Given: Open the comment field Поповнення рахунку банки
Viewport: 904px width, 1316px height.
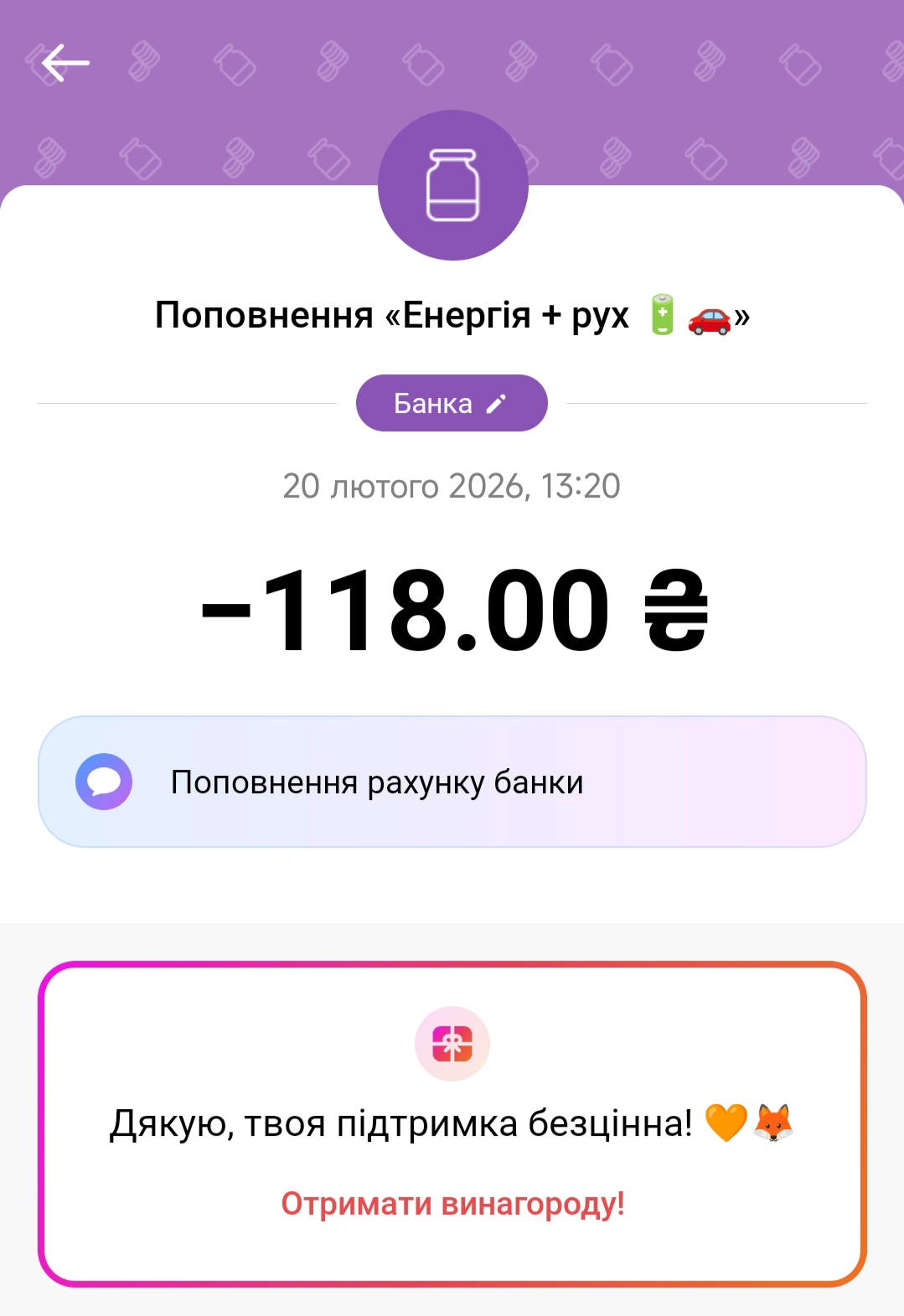Looking at the screenshot, I should 452,782.
